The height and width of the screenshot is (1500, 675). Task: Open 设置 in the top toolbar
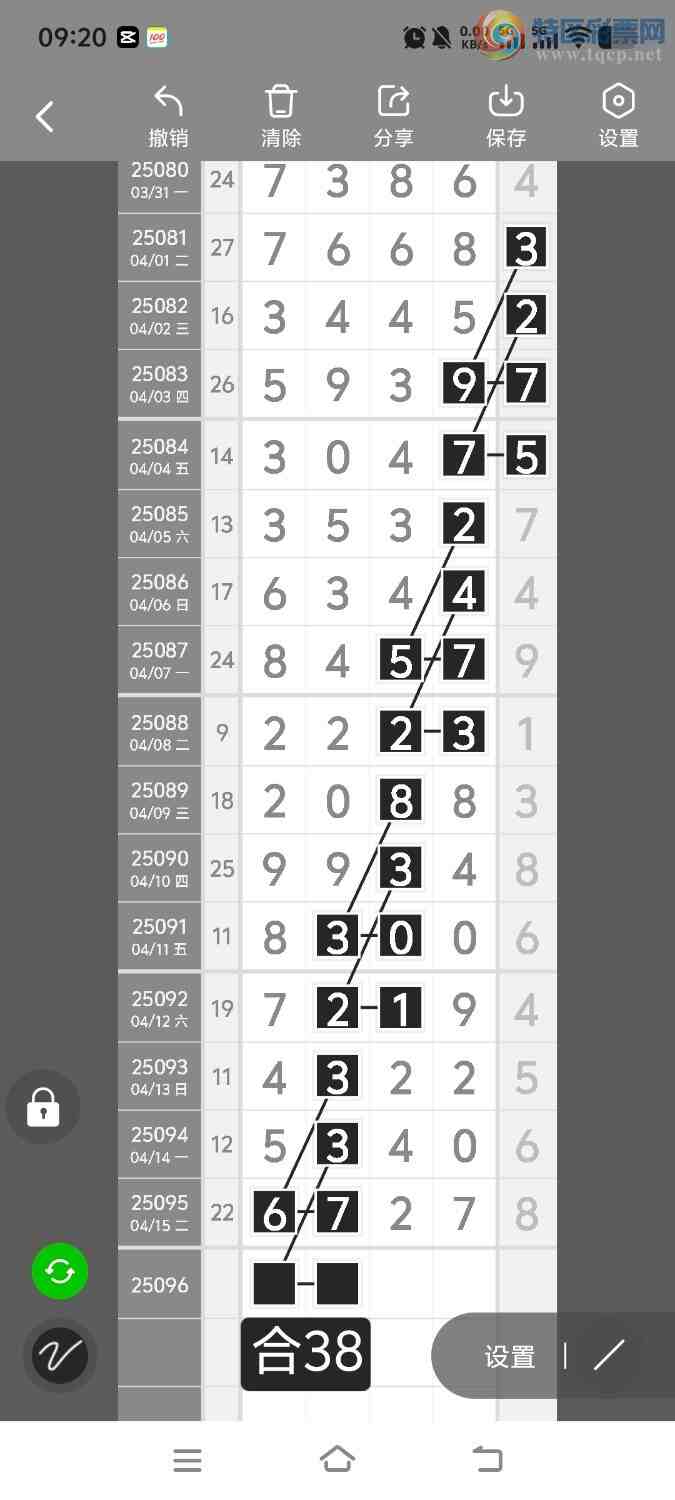tap(618, 116)
